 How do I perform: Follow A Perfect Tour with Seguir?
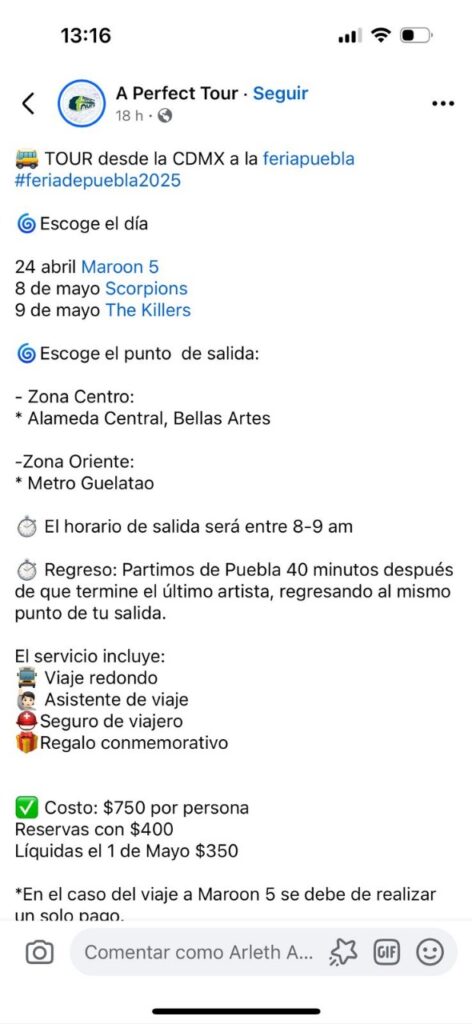[x=280, y=93]
